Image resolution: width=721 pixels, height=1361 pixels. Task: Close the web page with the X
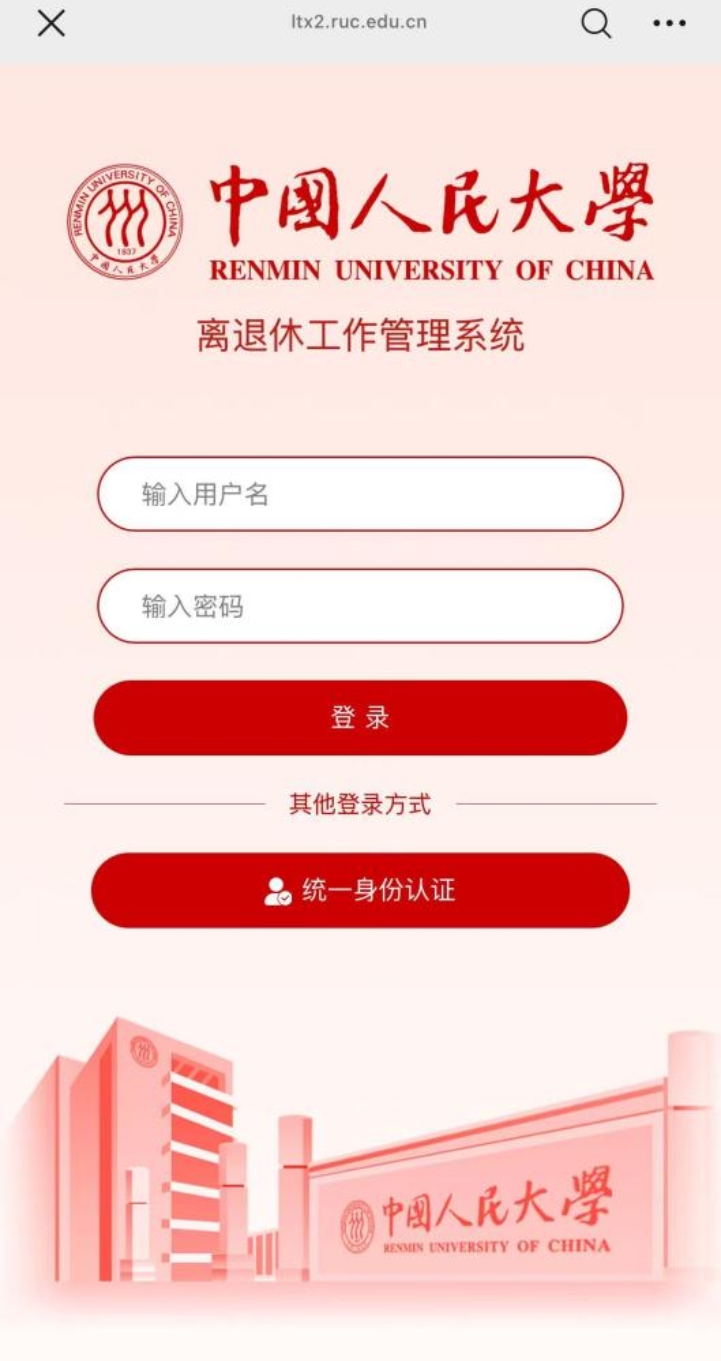coord(51,23)
